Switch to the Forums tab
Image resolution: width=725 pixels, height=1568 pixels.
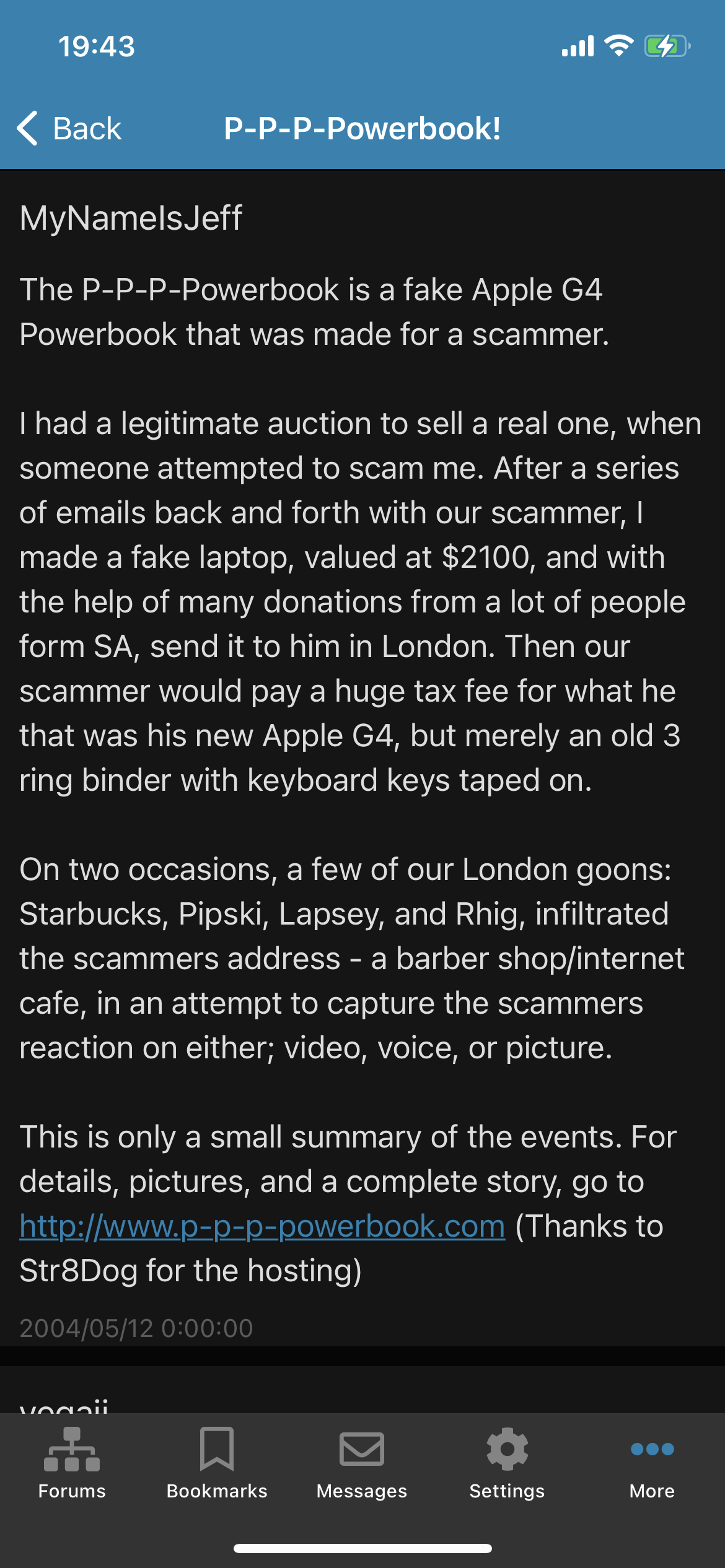(72, 1463)
